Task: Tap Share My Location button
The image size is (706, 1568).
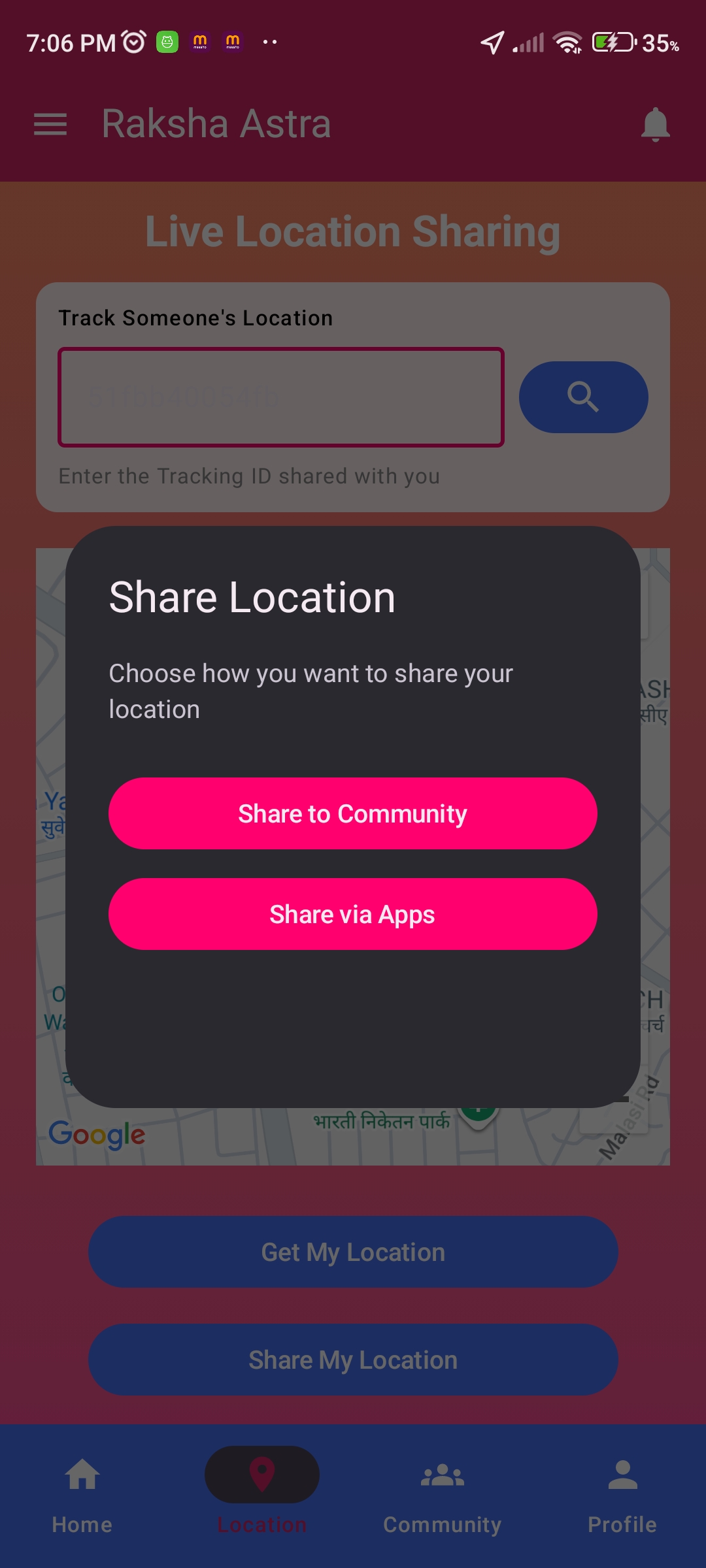Action: (x=353, y=1360)
